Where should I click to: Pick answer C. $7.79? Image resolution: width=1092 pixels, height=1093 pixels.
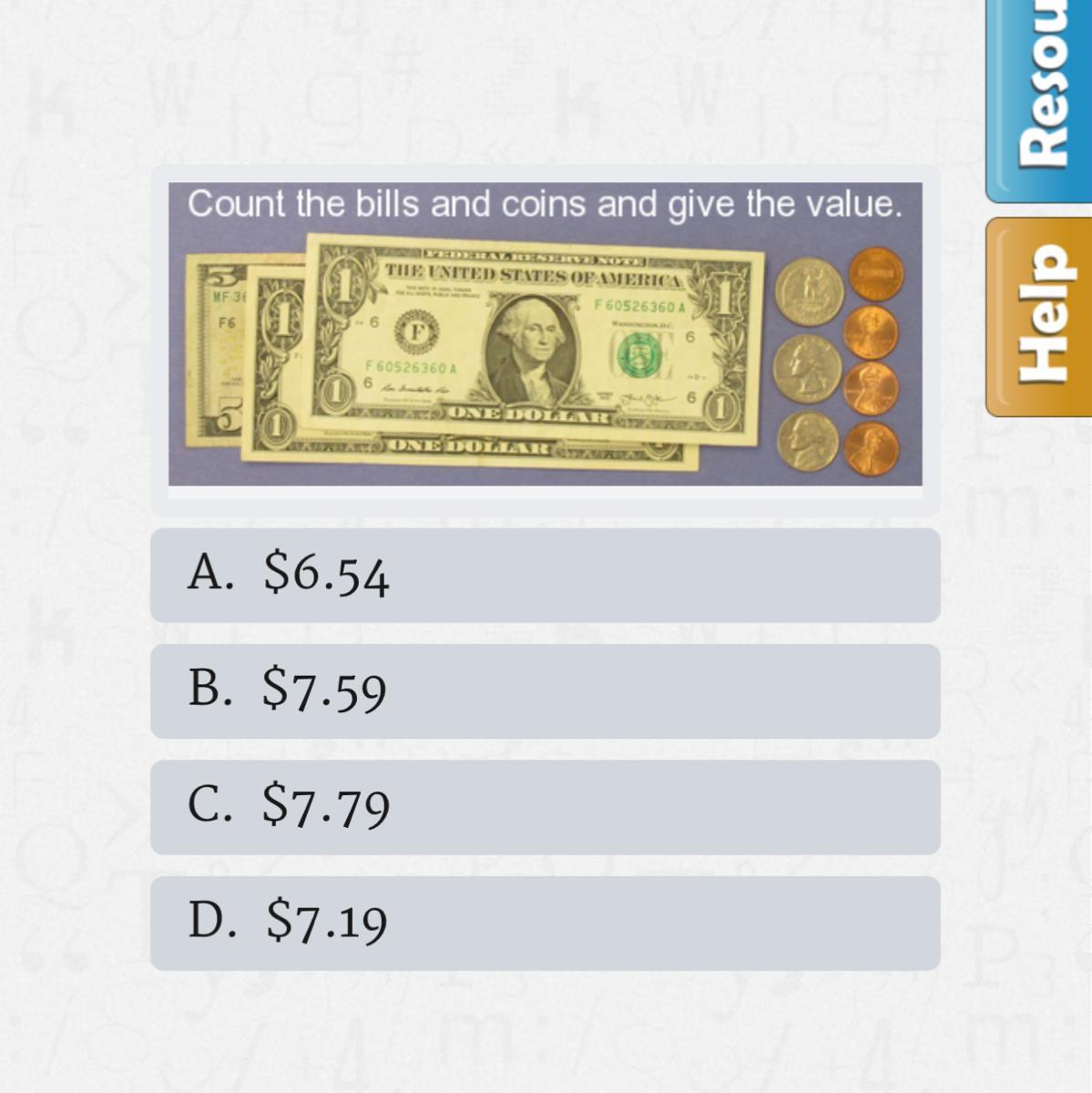545,807
